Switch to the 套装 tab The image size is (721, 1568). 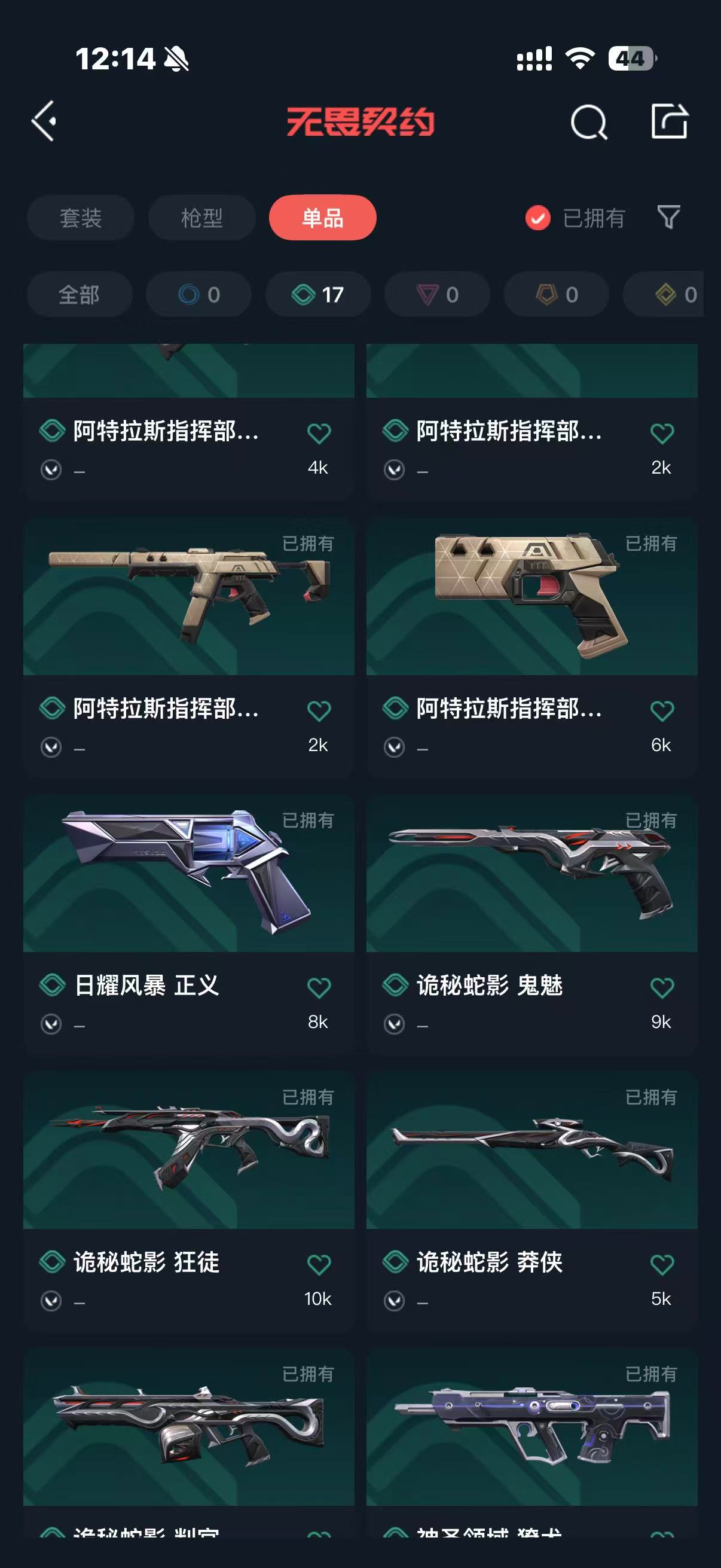coord(80,218)
